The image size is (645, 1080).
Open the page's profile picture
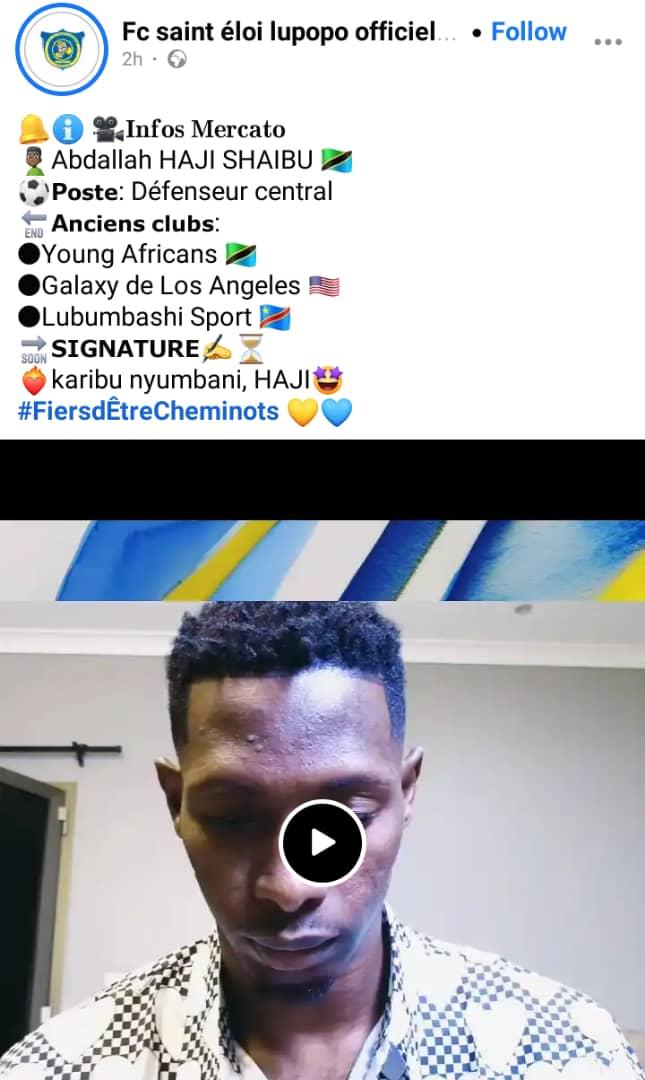coord(61,47)
